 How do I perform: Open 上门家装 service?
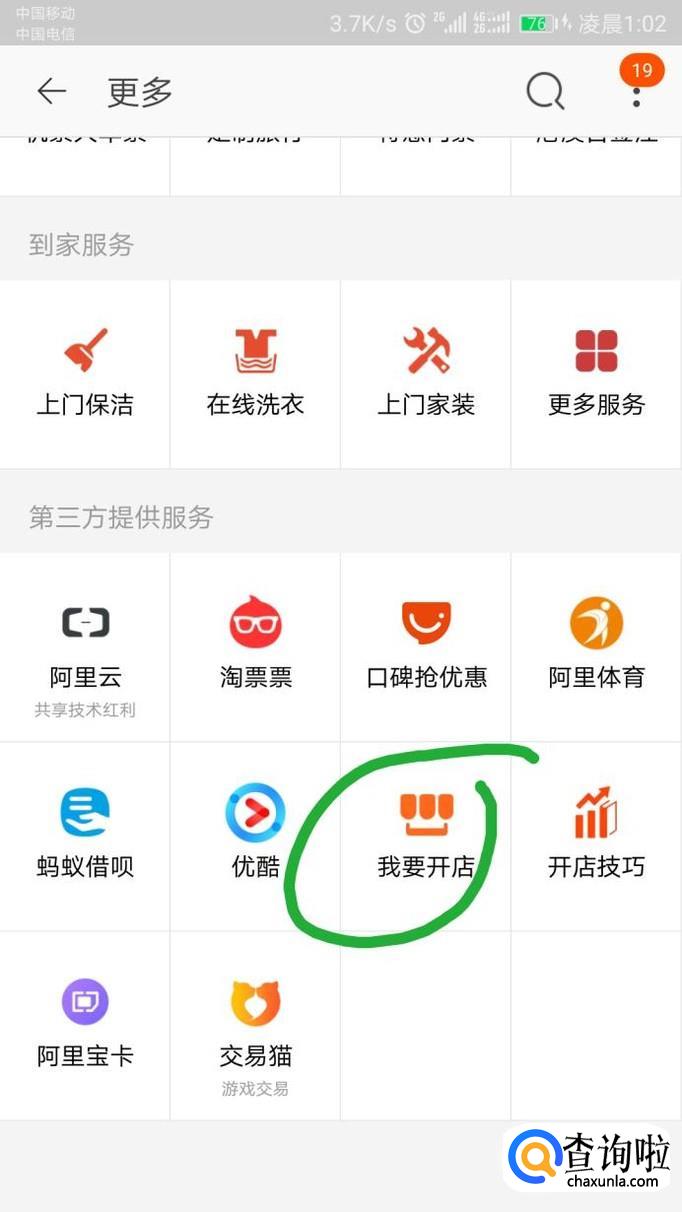coord(426,374)
